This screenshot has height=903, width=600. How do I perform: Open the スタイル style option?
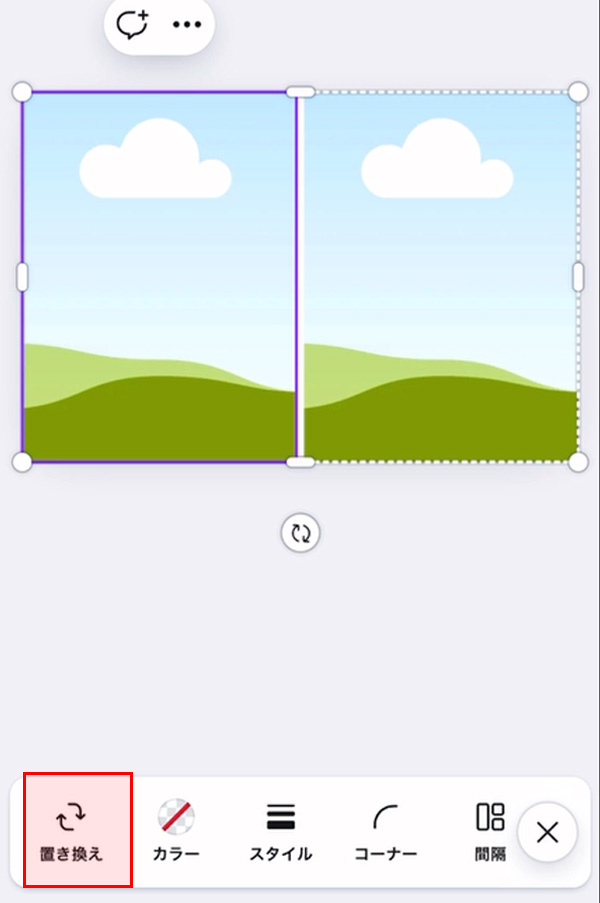(x=280, y=830)
